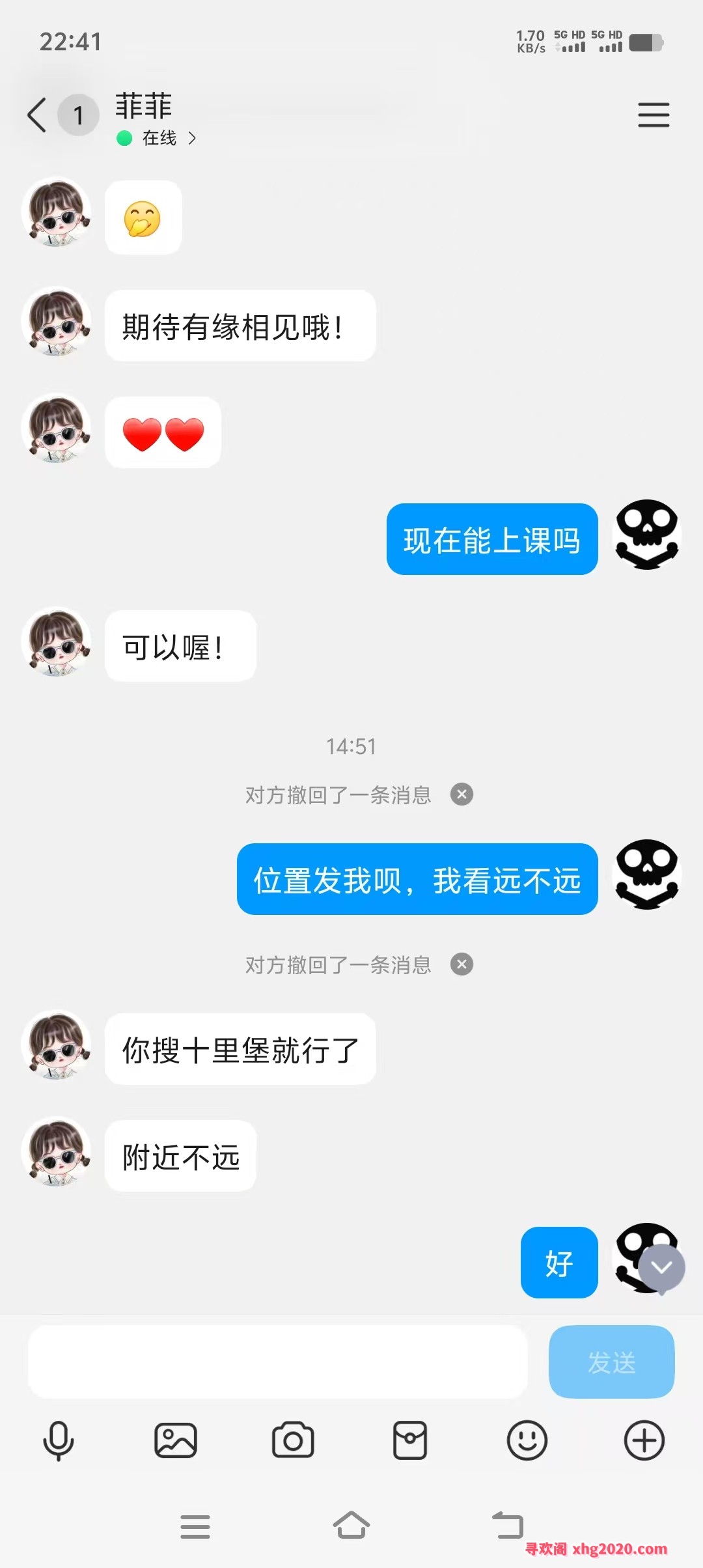Open my skull avatar beside 现在能上课吗
This screenshot has width=703, height=1568.
[x=647, y=535]
